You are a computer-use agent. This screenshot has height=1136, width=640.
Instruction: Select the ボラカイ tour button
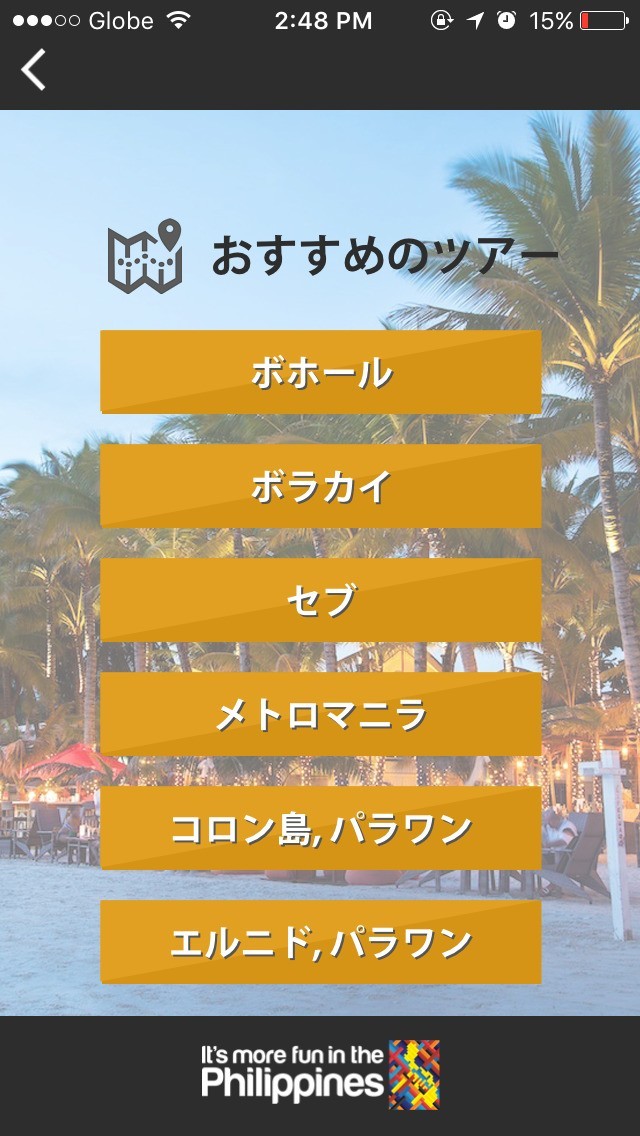(x=320, y=486)
